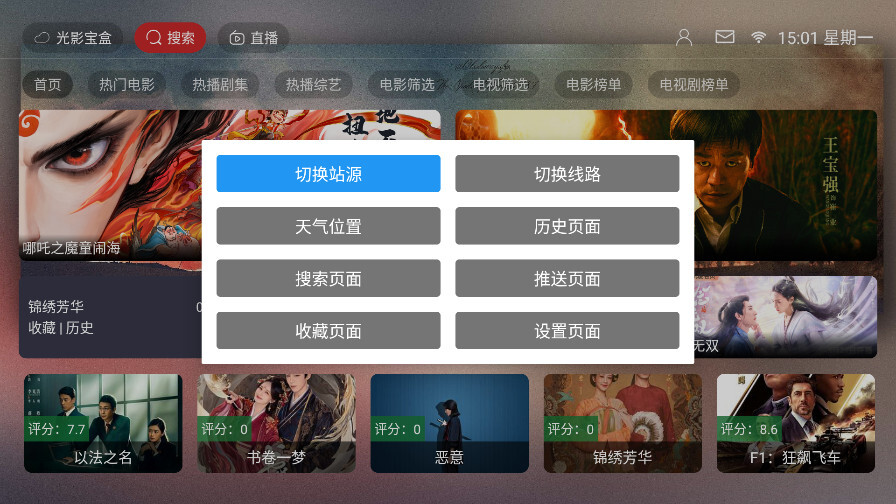Switch to the 热播综艺 tab

point(313,85)
